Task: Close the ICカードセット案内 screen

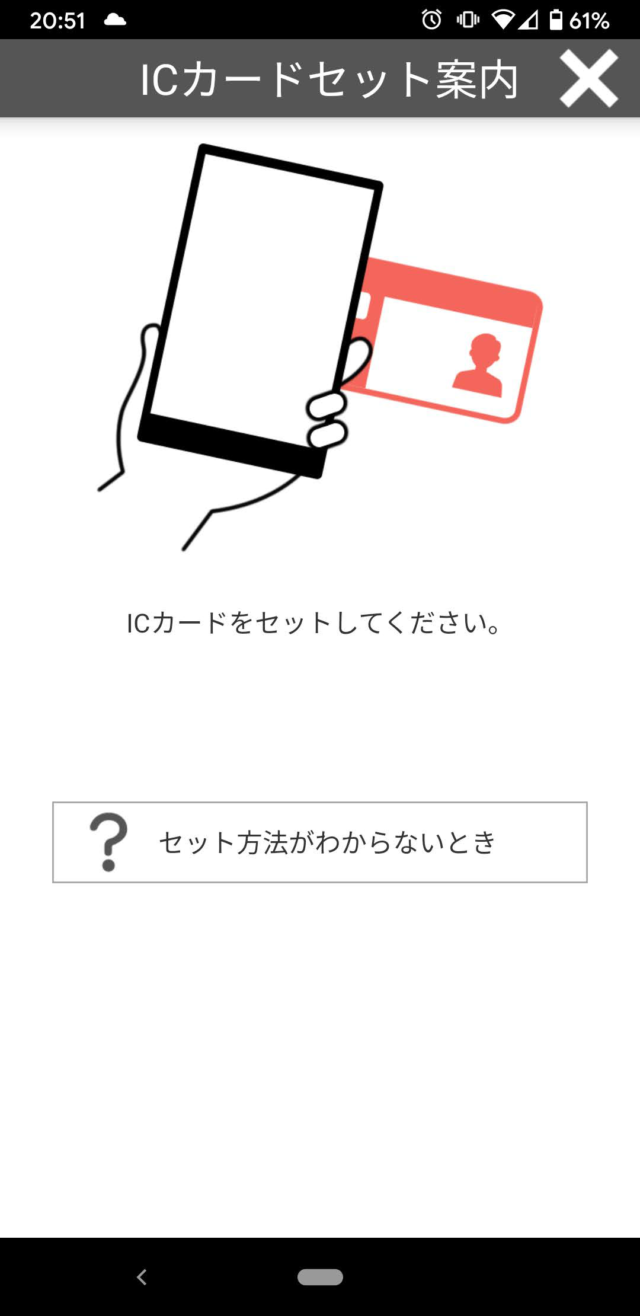Action: click(588, 79)
